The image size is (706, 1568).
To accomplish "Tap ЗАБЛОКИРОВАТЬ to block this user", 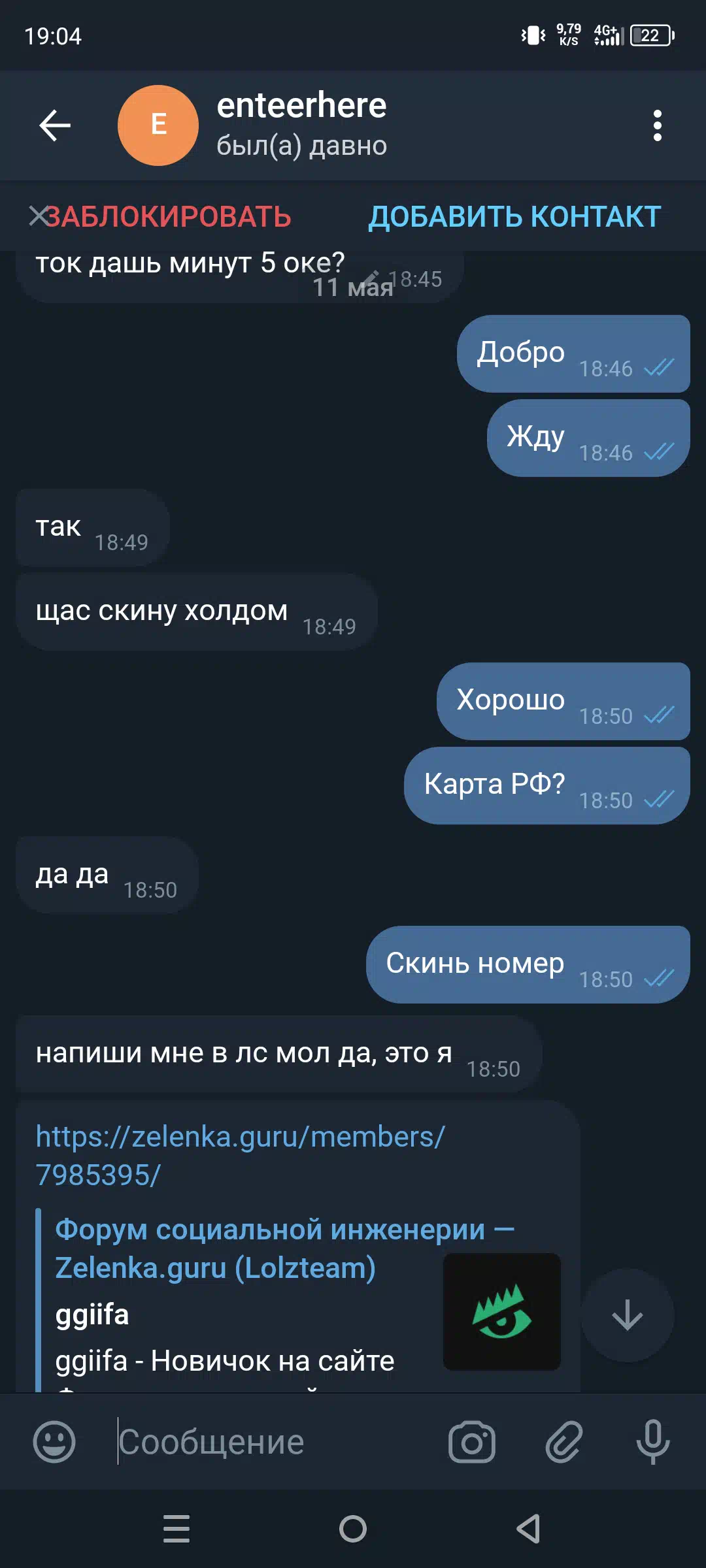I will (x=169, y=217).
